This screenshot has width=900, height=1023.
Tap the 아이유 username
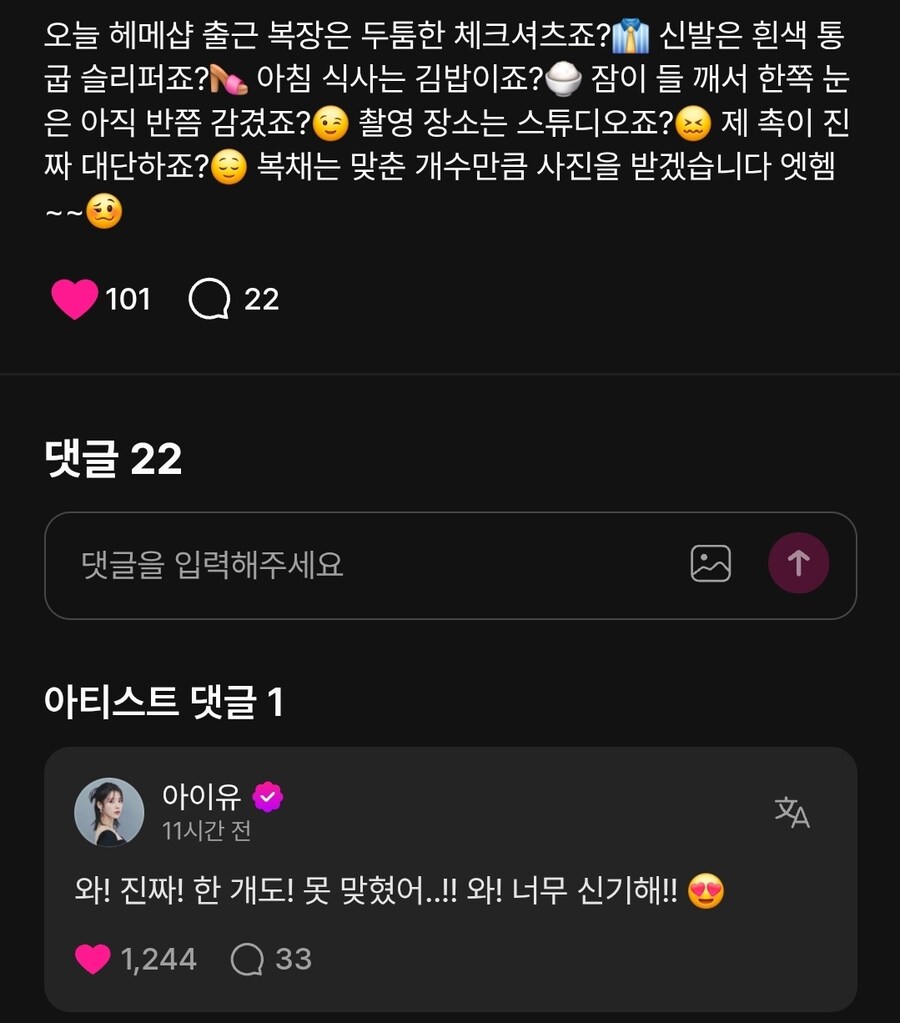198,797
